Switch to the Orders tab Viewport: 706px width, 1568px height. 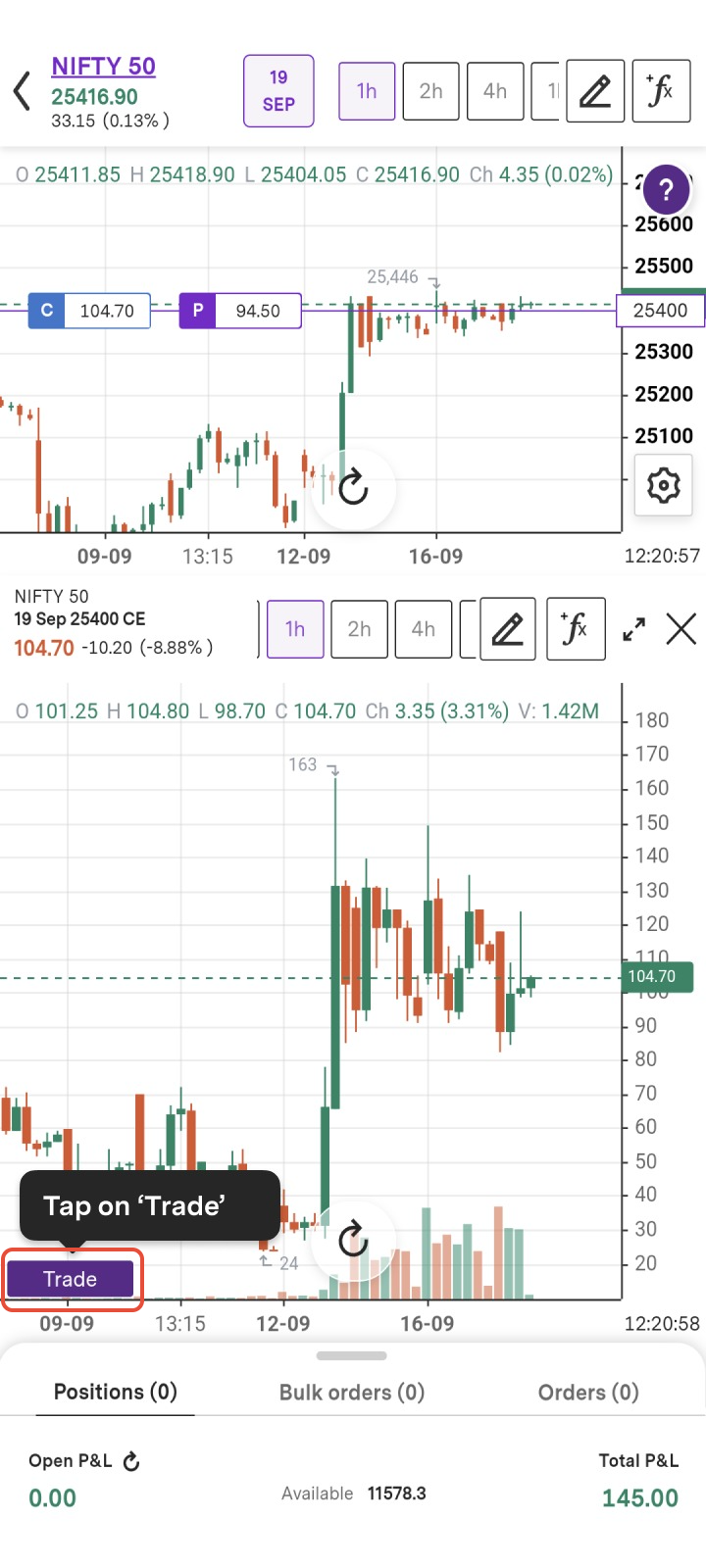(588, 1393)
